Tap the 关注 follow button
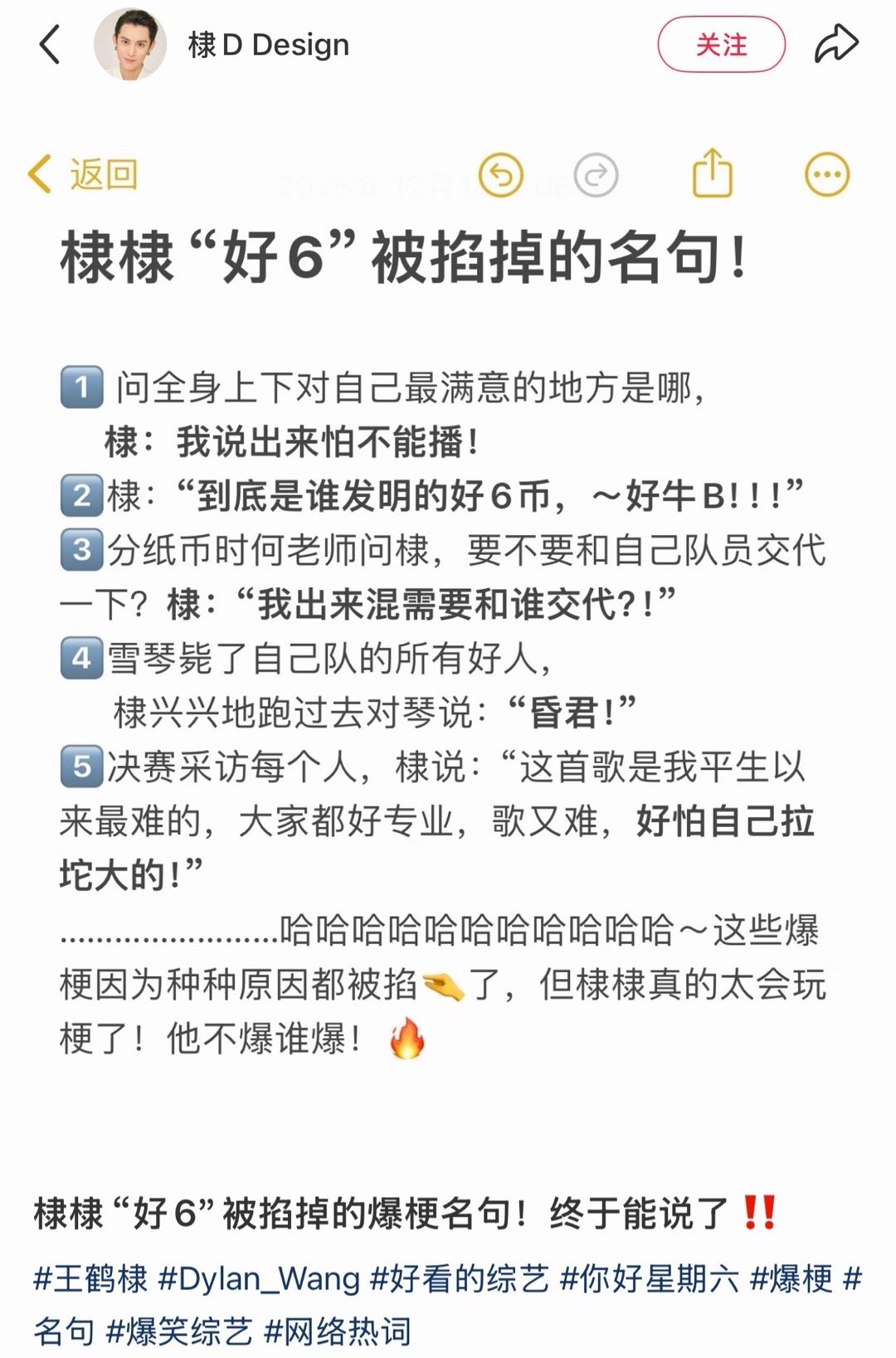The height and width of the screenshot is (1358, 896). click(723, 43)
